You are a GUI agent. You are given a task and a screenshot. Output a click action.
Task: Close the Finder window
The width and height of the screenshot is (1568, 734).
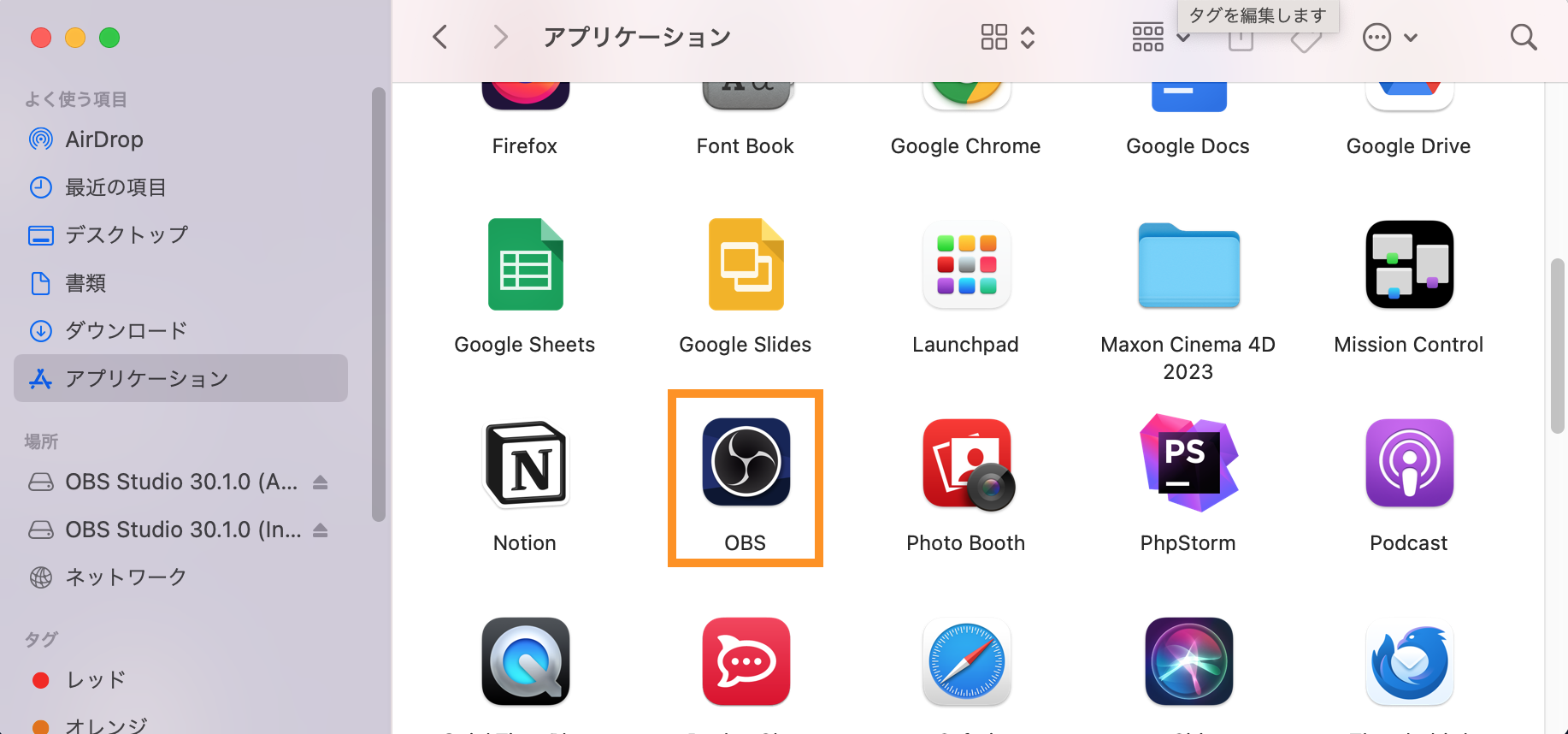point(41,38)
